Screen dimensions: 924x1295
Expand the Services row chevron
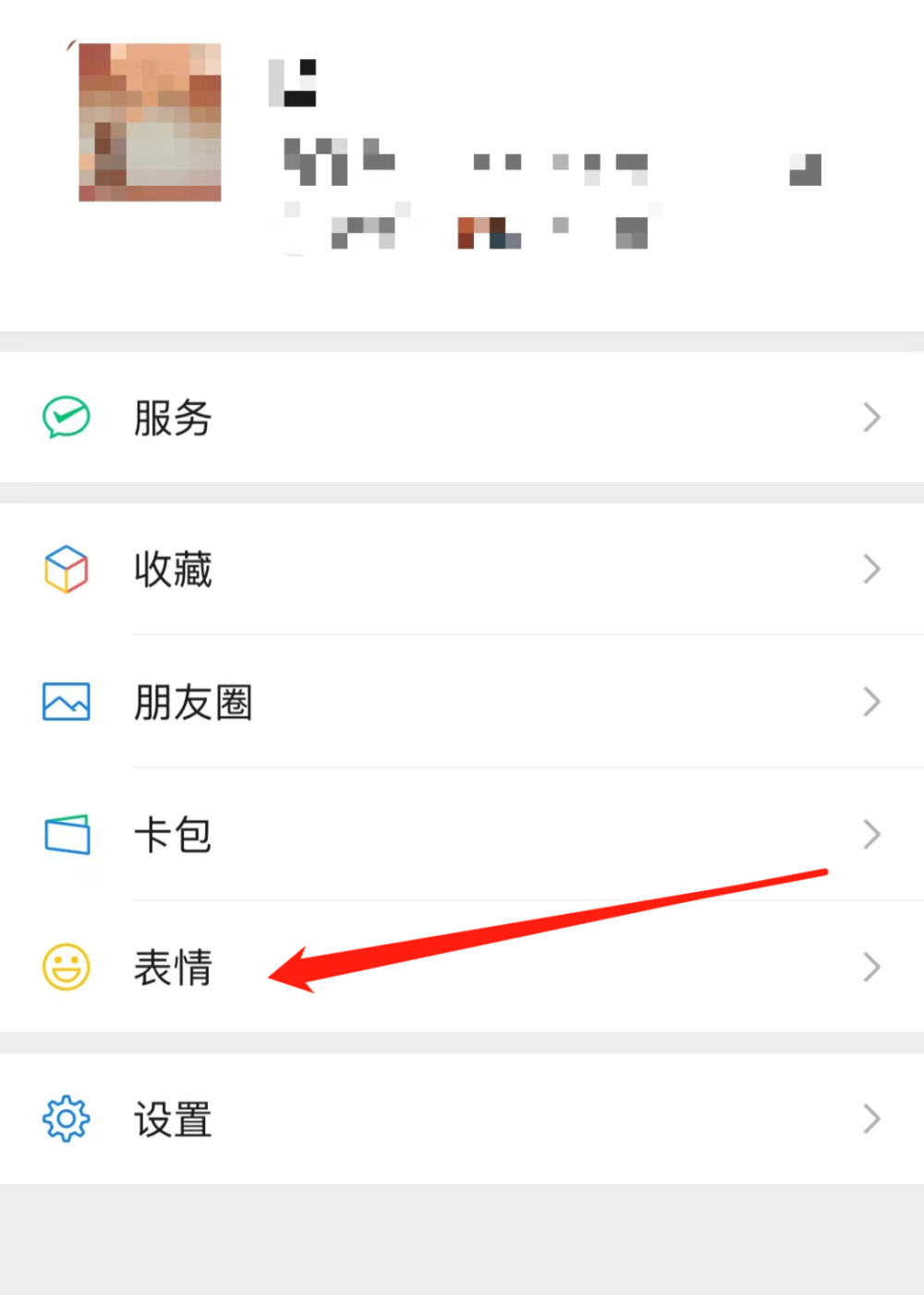point(869,417)
